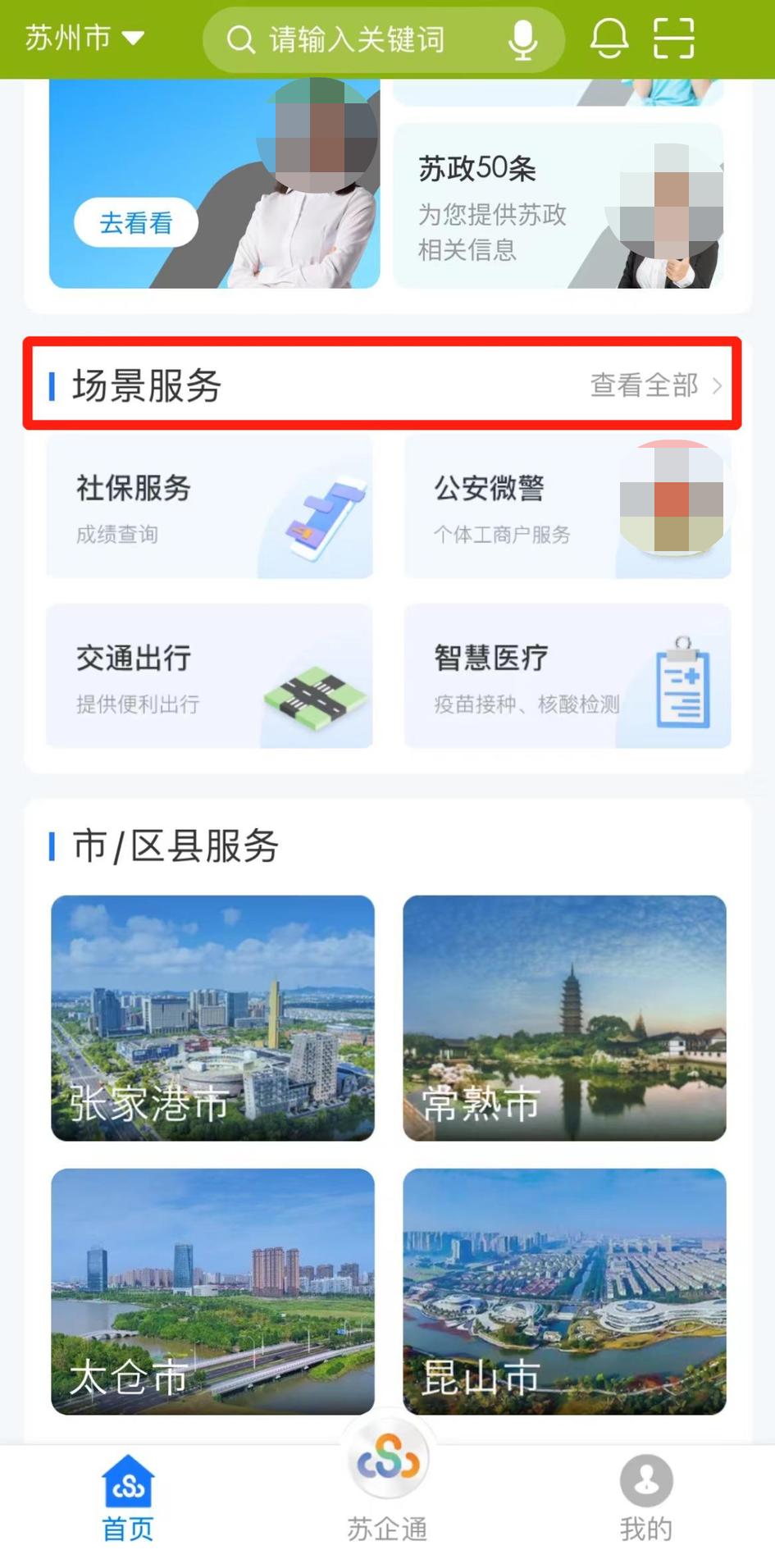Select the 张家港市 city tile
775x1568 pixels.
coord(212,1018)
